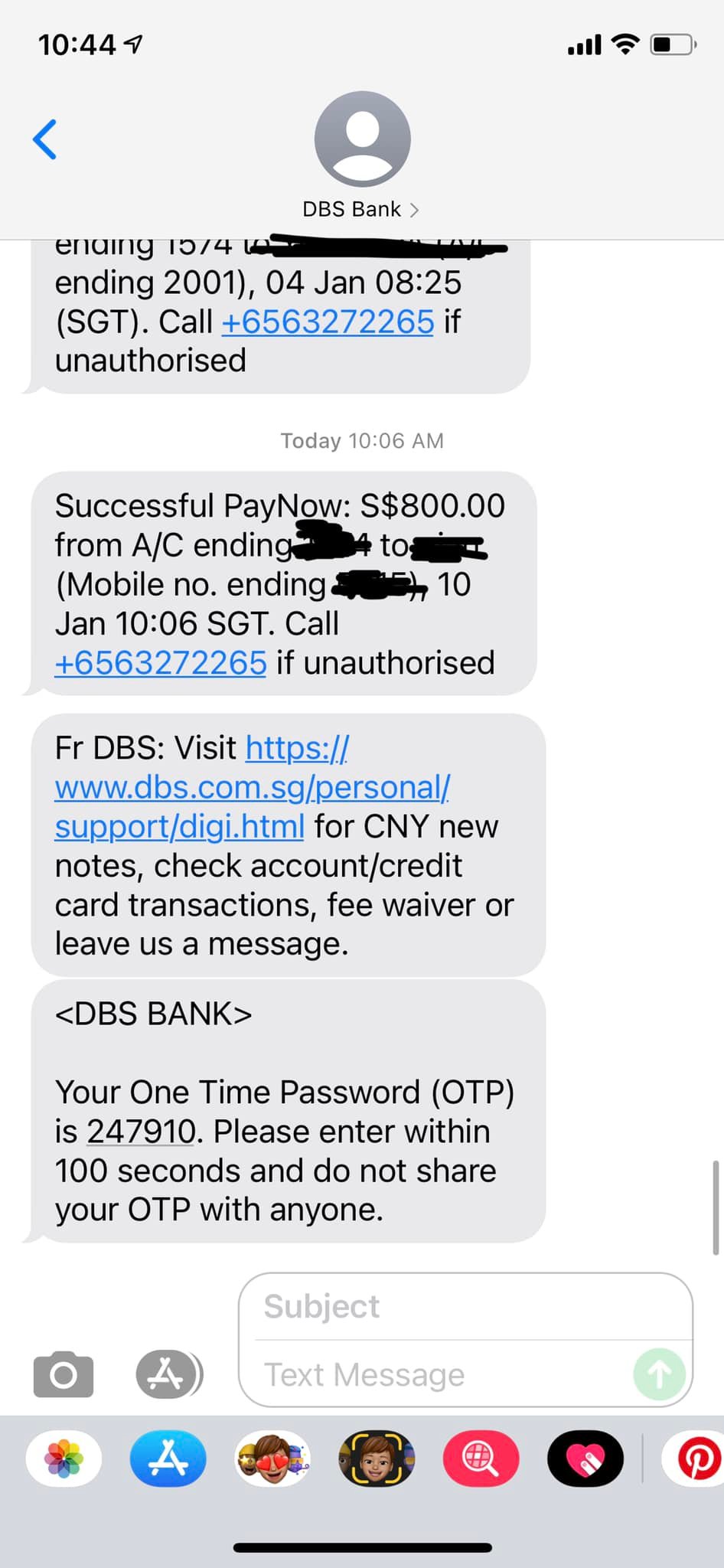Toggle the App Store apps drawer button
Image resolution: width=724 pixels, height=1568 pixels.
pyautogui.click(x=169, y=1374)
